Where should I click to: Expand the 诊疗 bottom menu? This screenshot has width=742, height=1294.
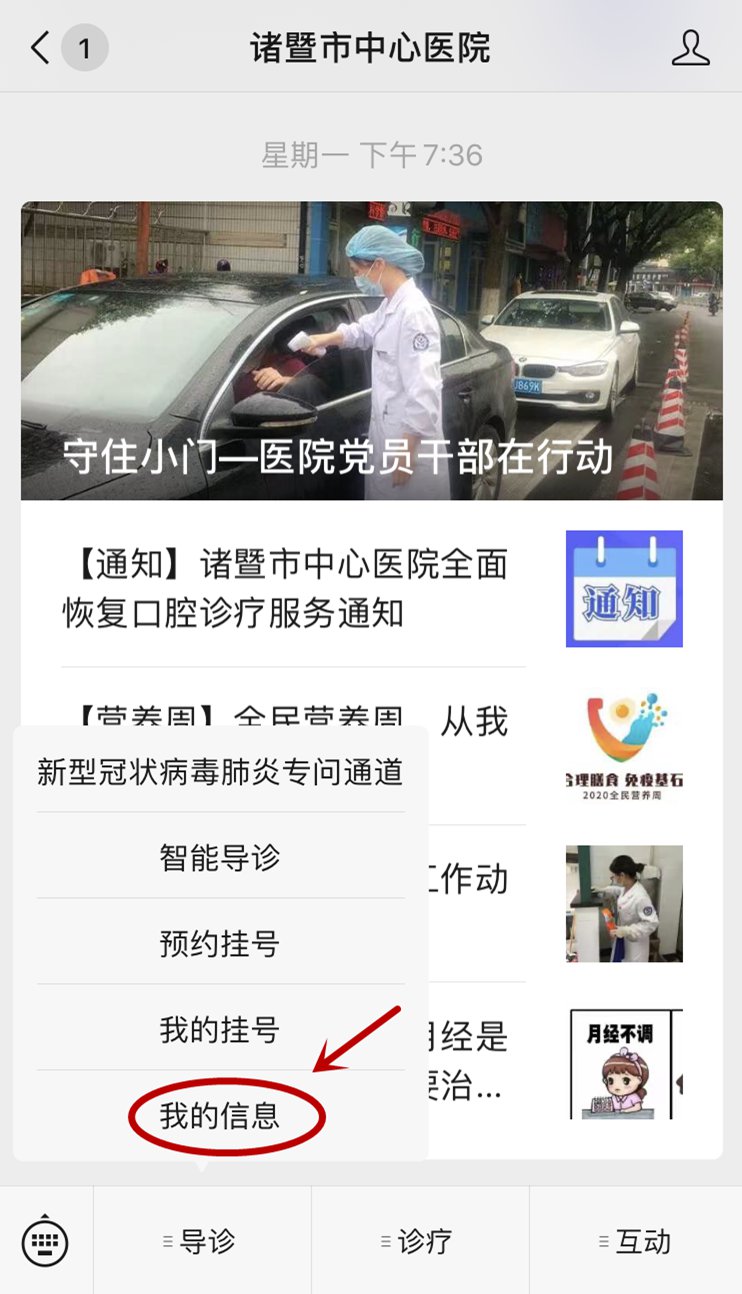[420, 1241]
